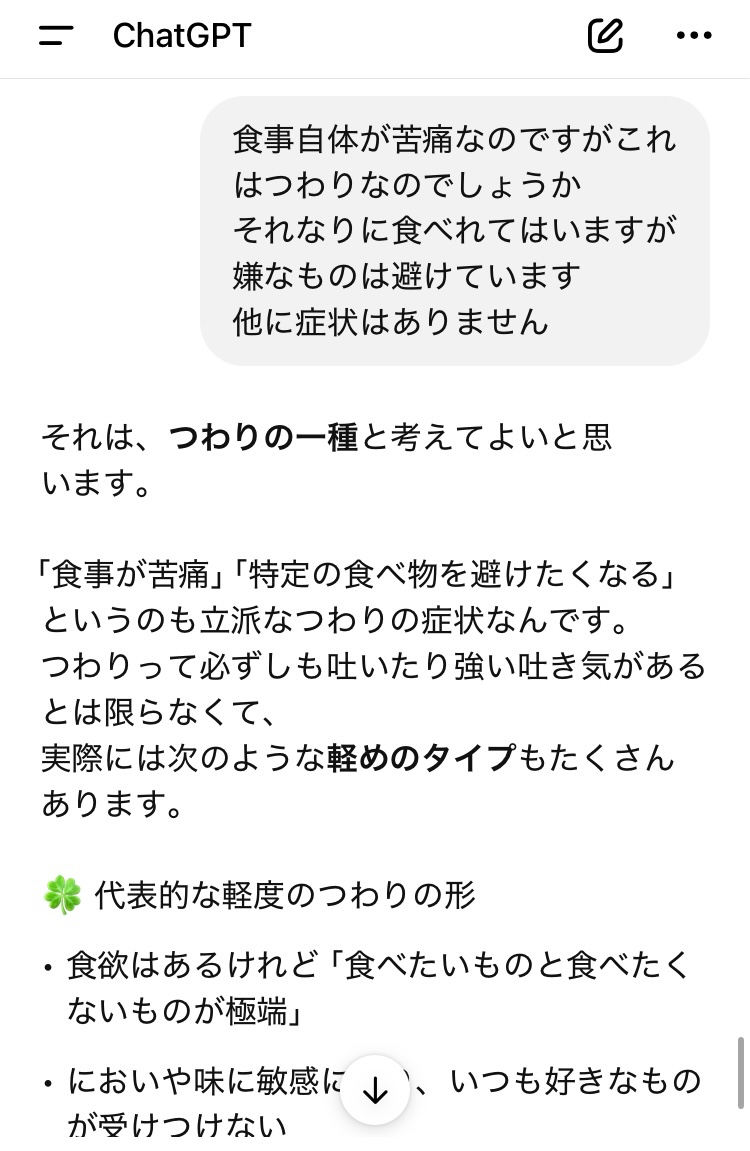Open the sidebar menu
Screen dimensions: 750x1151
pos(56,36)
